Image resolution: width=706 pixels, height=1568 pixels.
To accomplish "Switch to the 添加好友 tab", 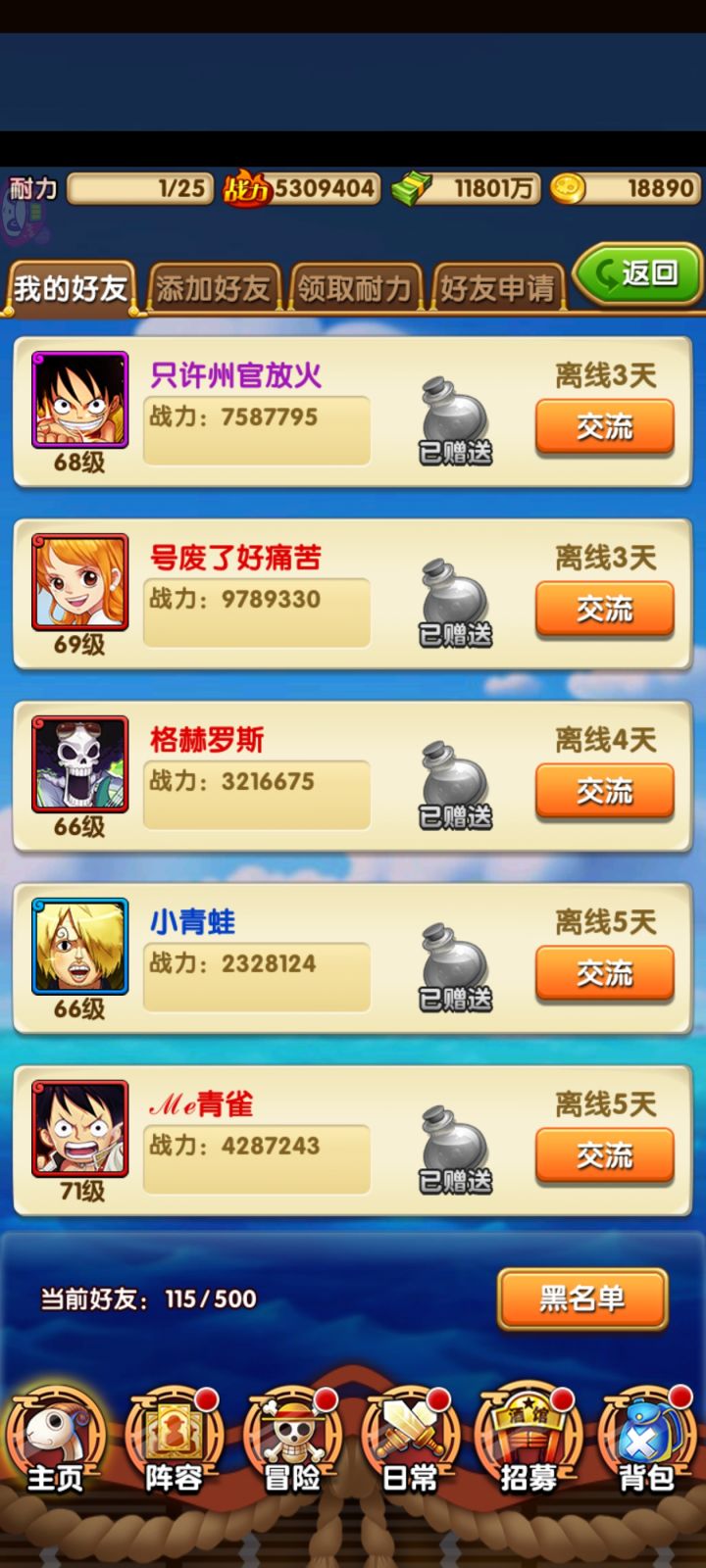I will (x=214, y=287).
